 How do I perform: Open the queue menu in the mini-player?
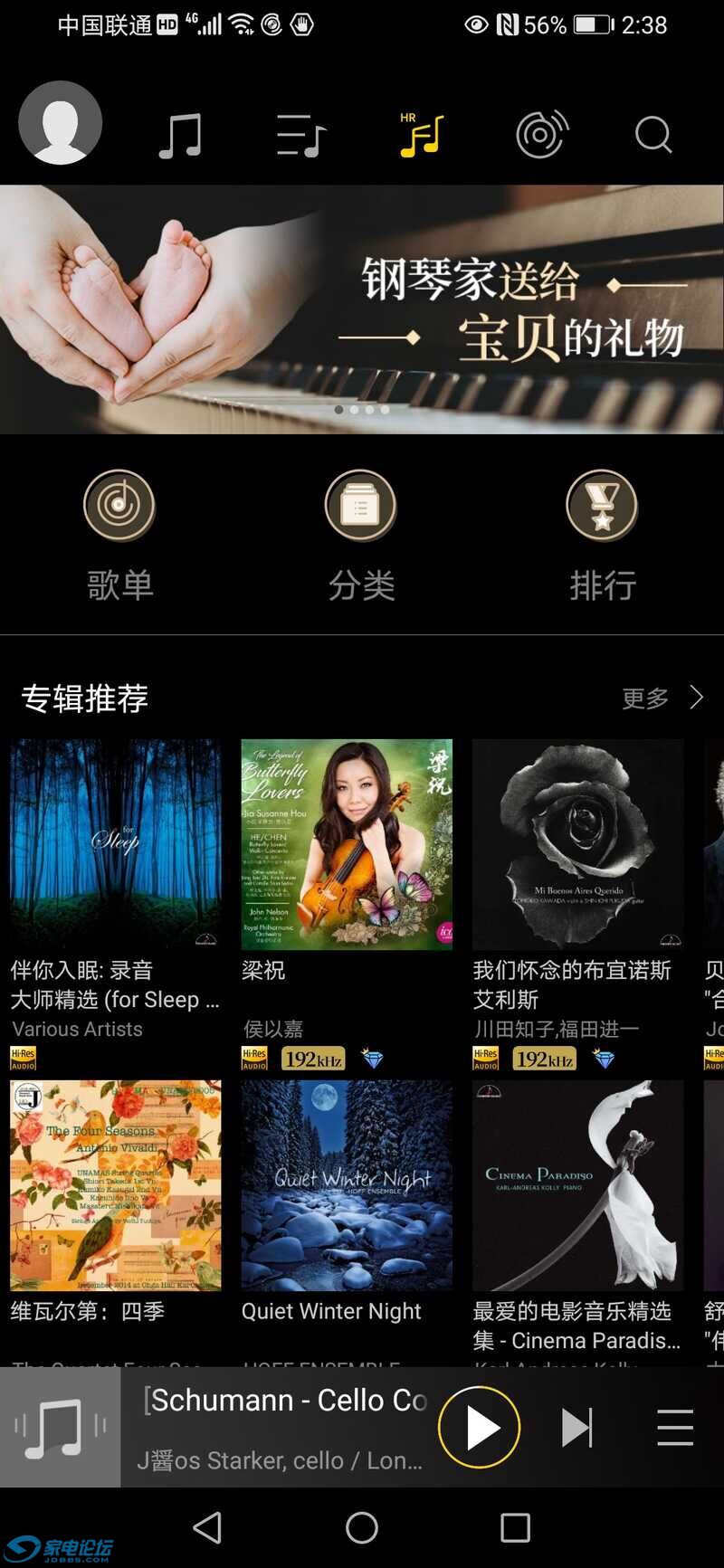click(x=674, y=1427)
